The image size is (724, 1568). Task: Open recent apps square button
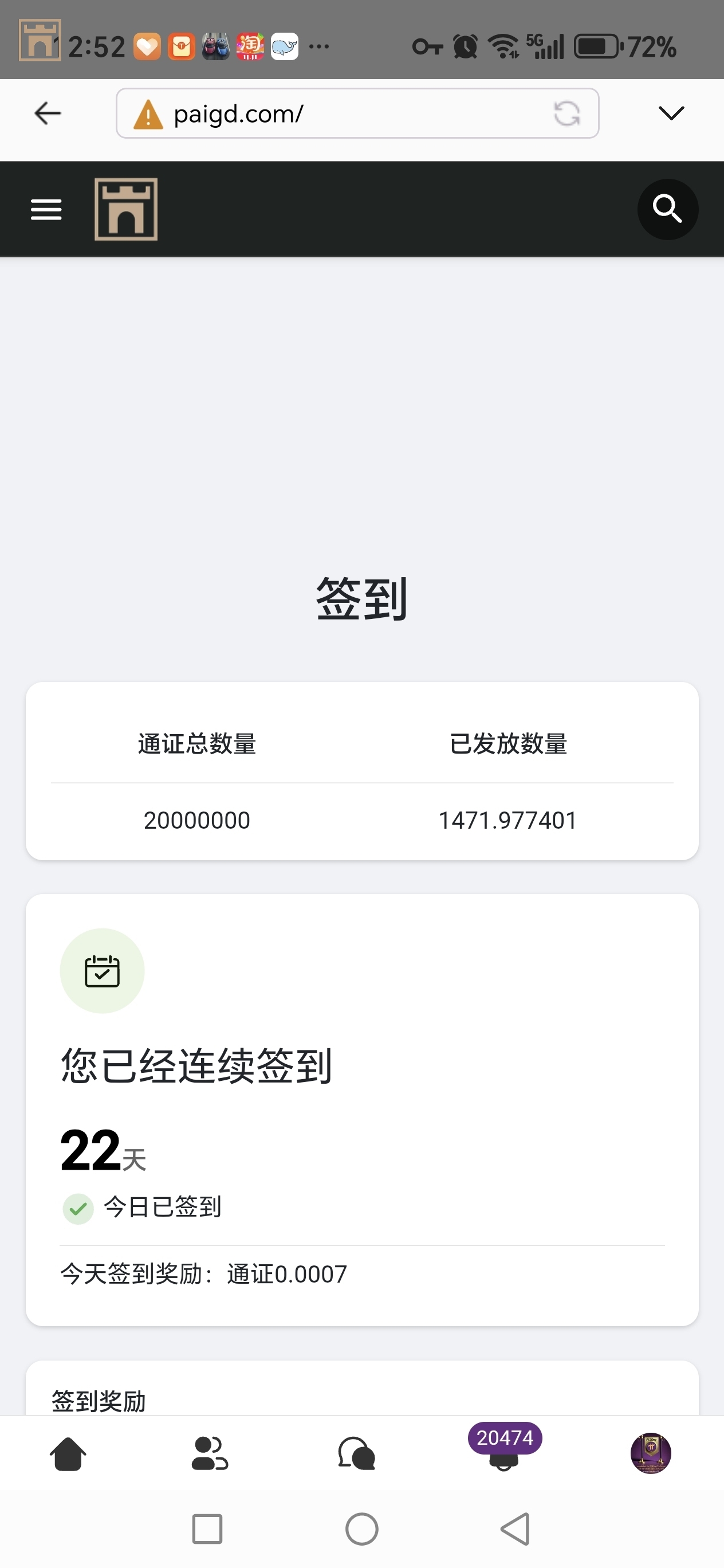207,1529
